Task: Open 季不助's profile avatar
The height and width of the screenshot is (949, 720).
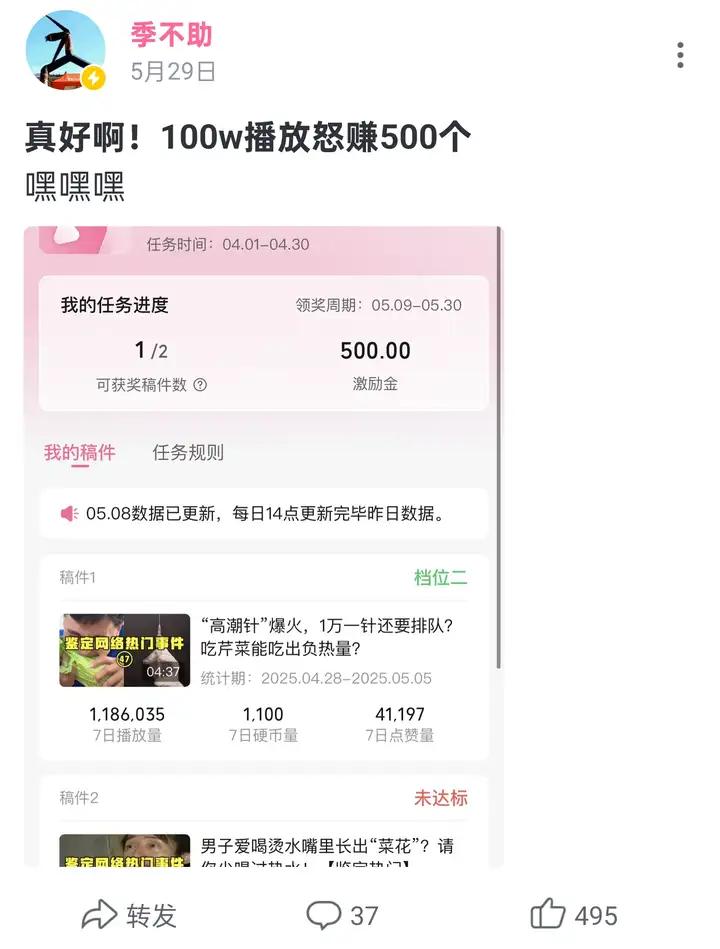Action: tap(65, 51)
